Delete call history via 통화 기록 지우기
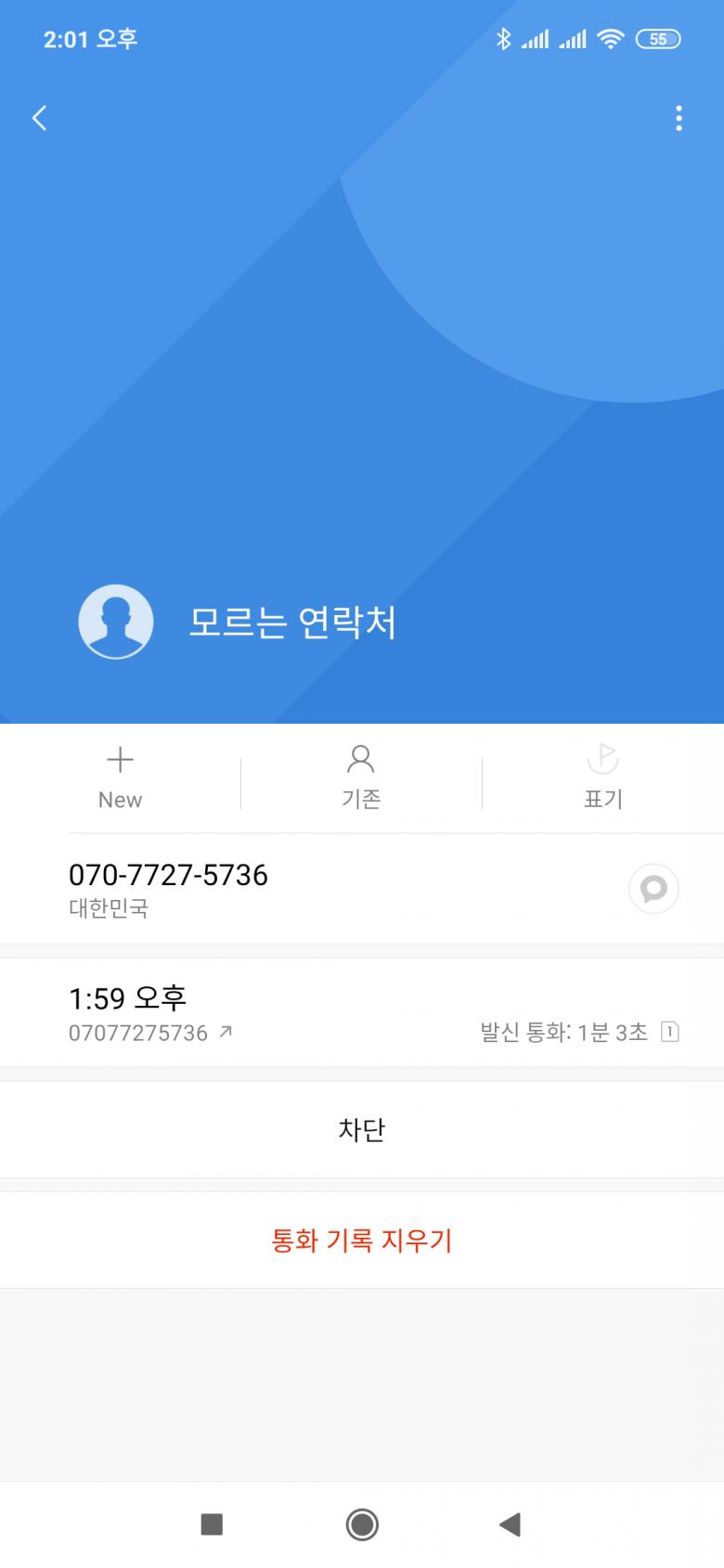Image resolution: width=724 pixels, height=1568 pixels. (361, 1240)
